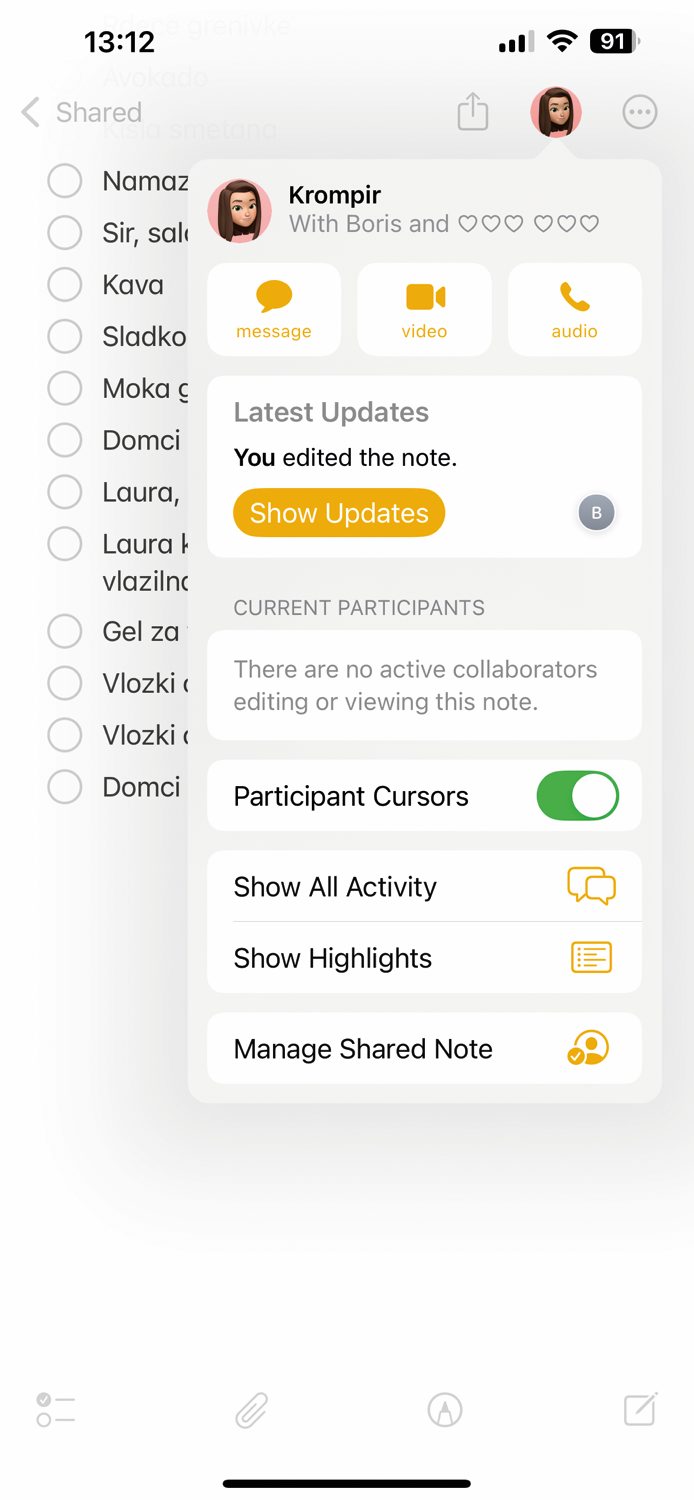694x1500 pixels.
Task: Open Manage Shared Note
Action: pyautogui.click(x=424, y=1049)
